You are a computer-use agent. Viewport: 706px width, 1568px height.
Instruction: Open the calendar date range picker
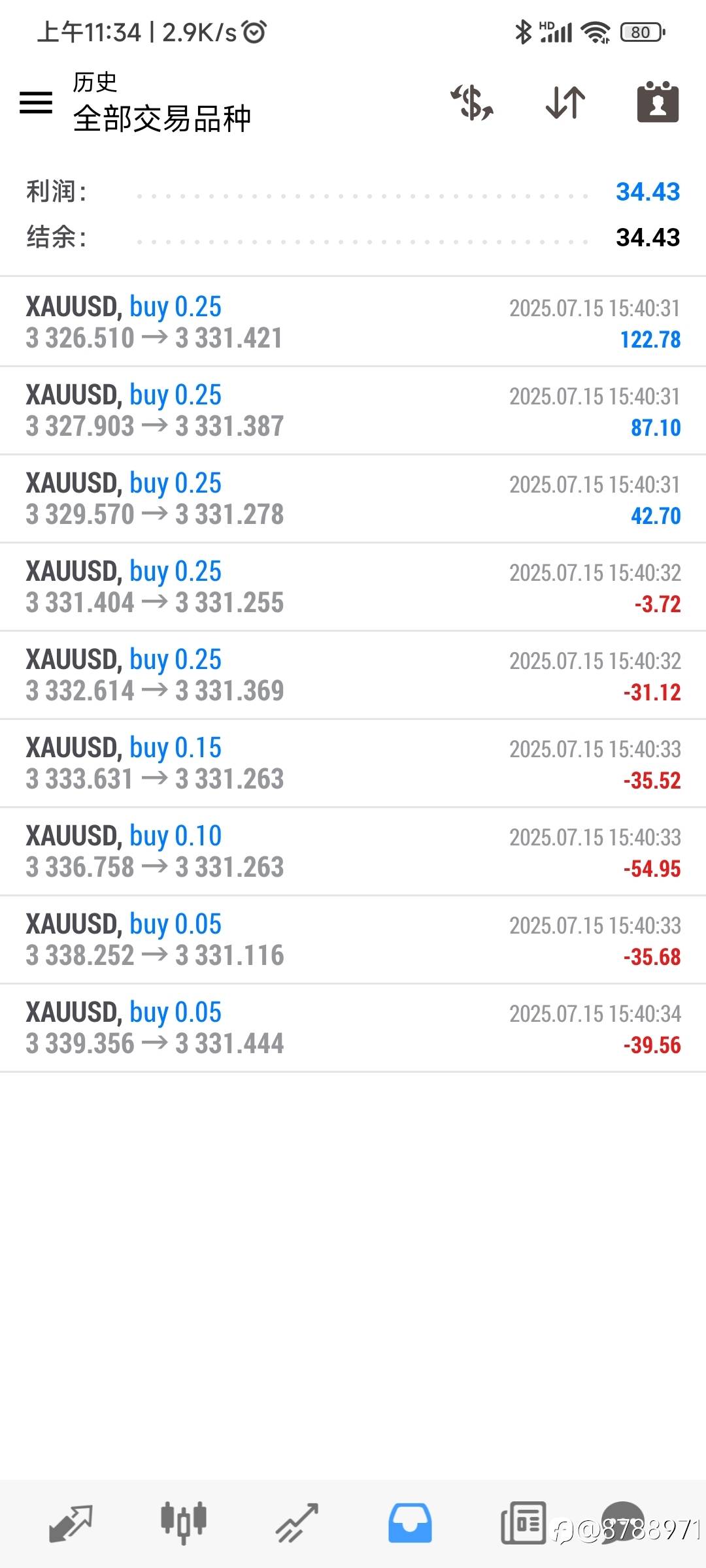[658, 102]
